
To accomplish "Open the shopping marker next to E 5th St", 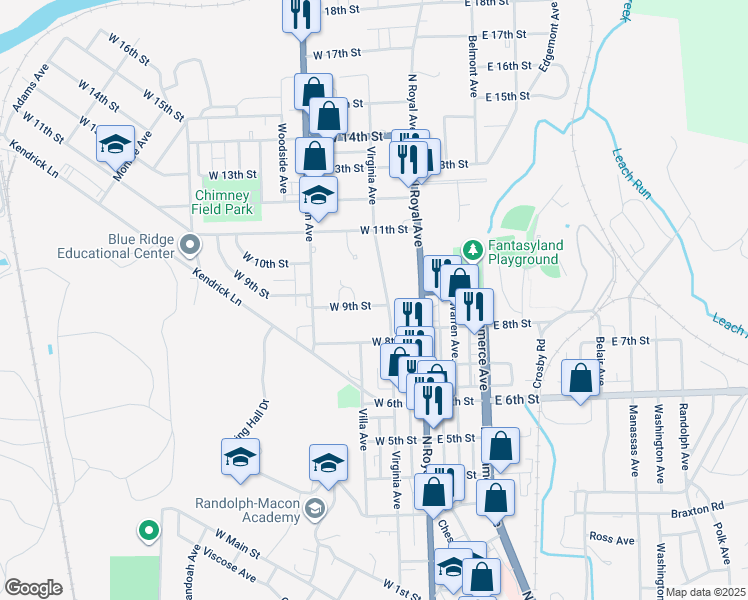I will (x=500, y=446).
